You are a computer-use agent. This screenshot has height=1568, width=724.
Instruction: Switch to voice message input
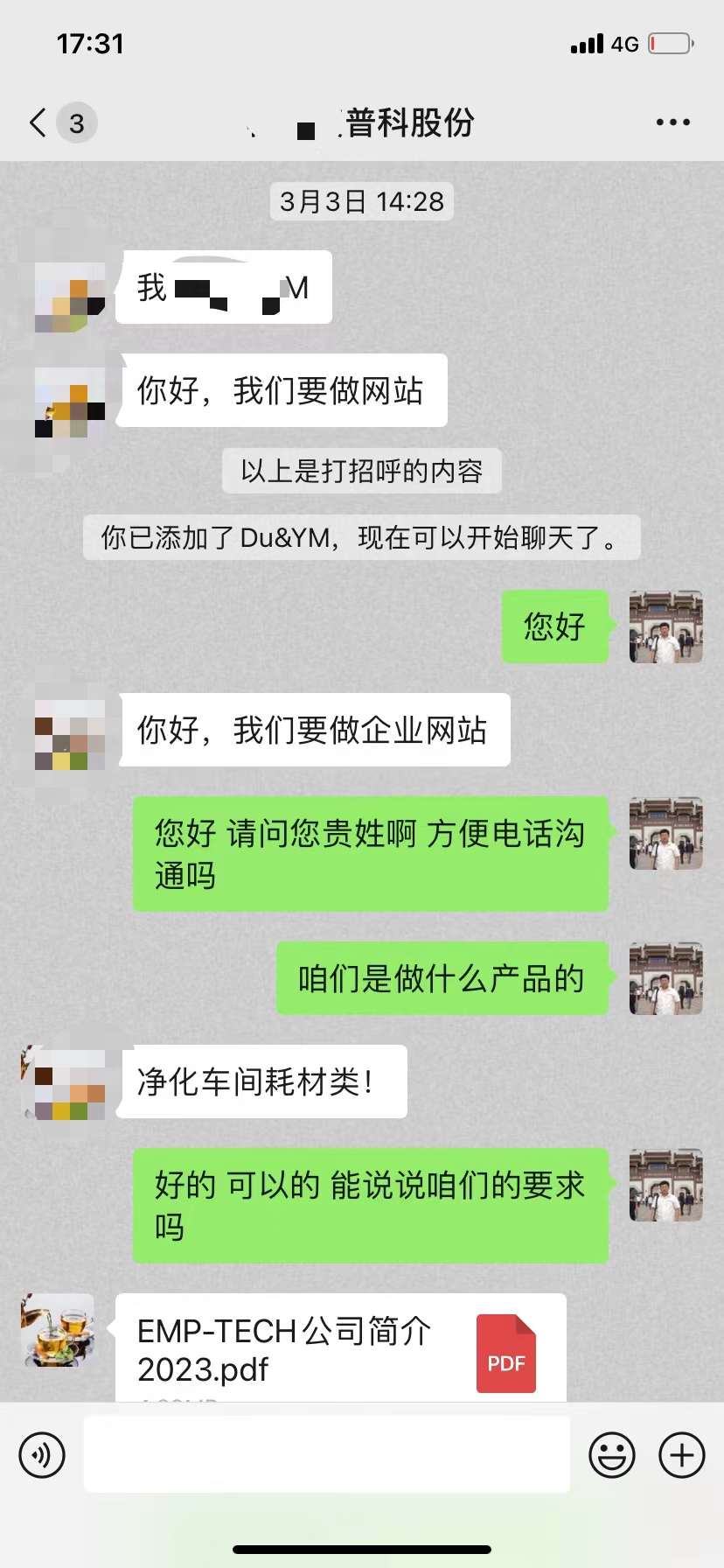42,1455
